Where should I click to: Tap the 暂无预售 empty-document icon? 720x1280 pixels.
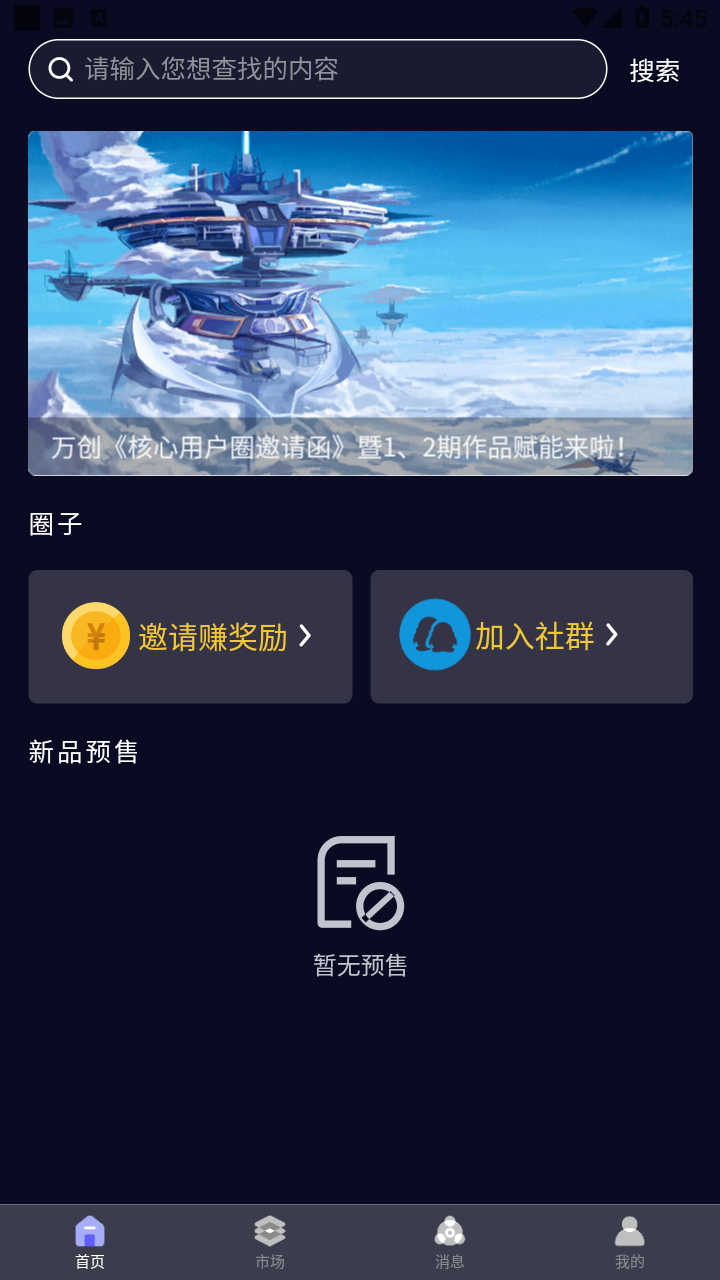point(359,881)
